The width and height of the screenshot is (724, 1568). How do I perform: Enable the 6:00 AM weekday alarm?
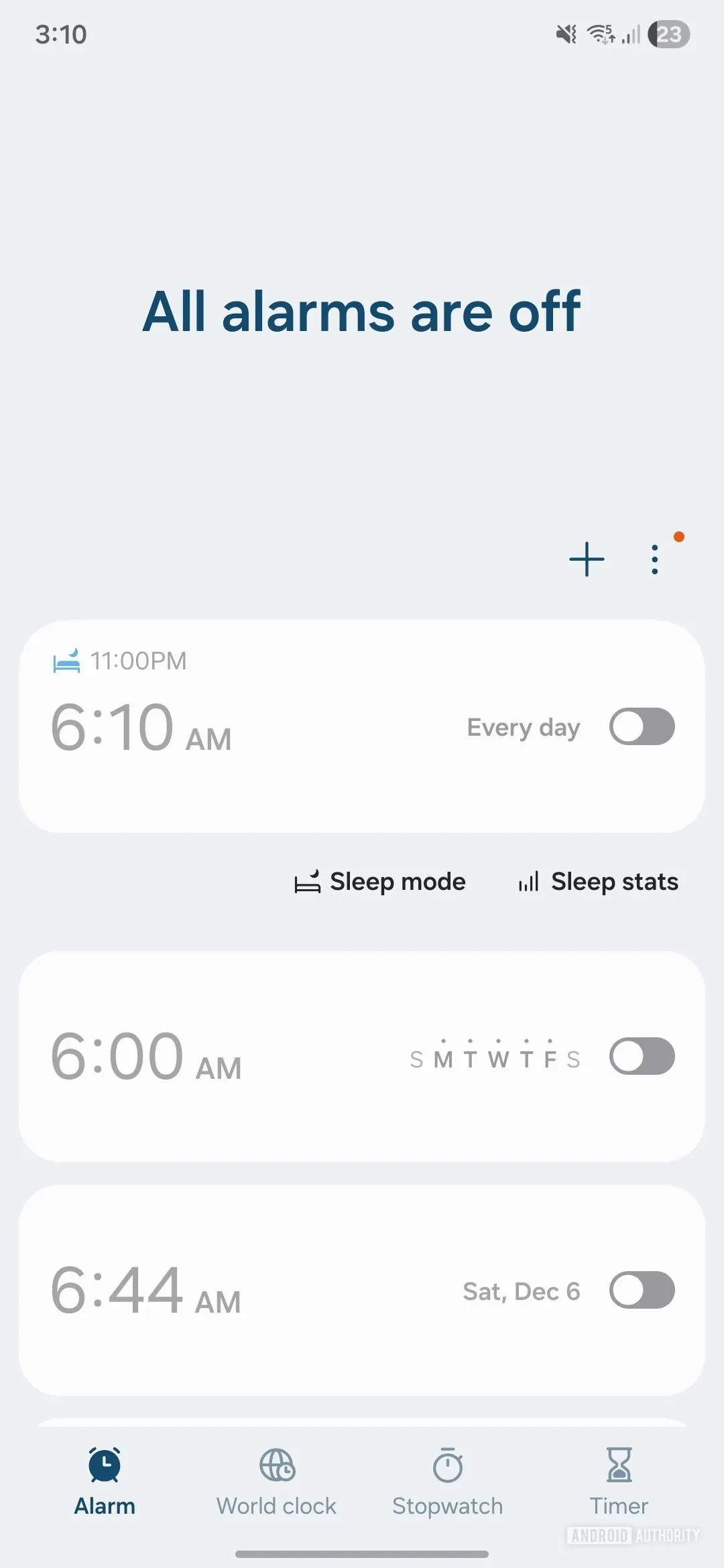[x=642, y=1056]
